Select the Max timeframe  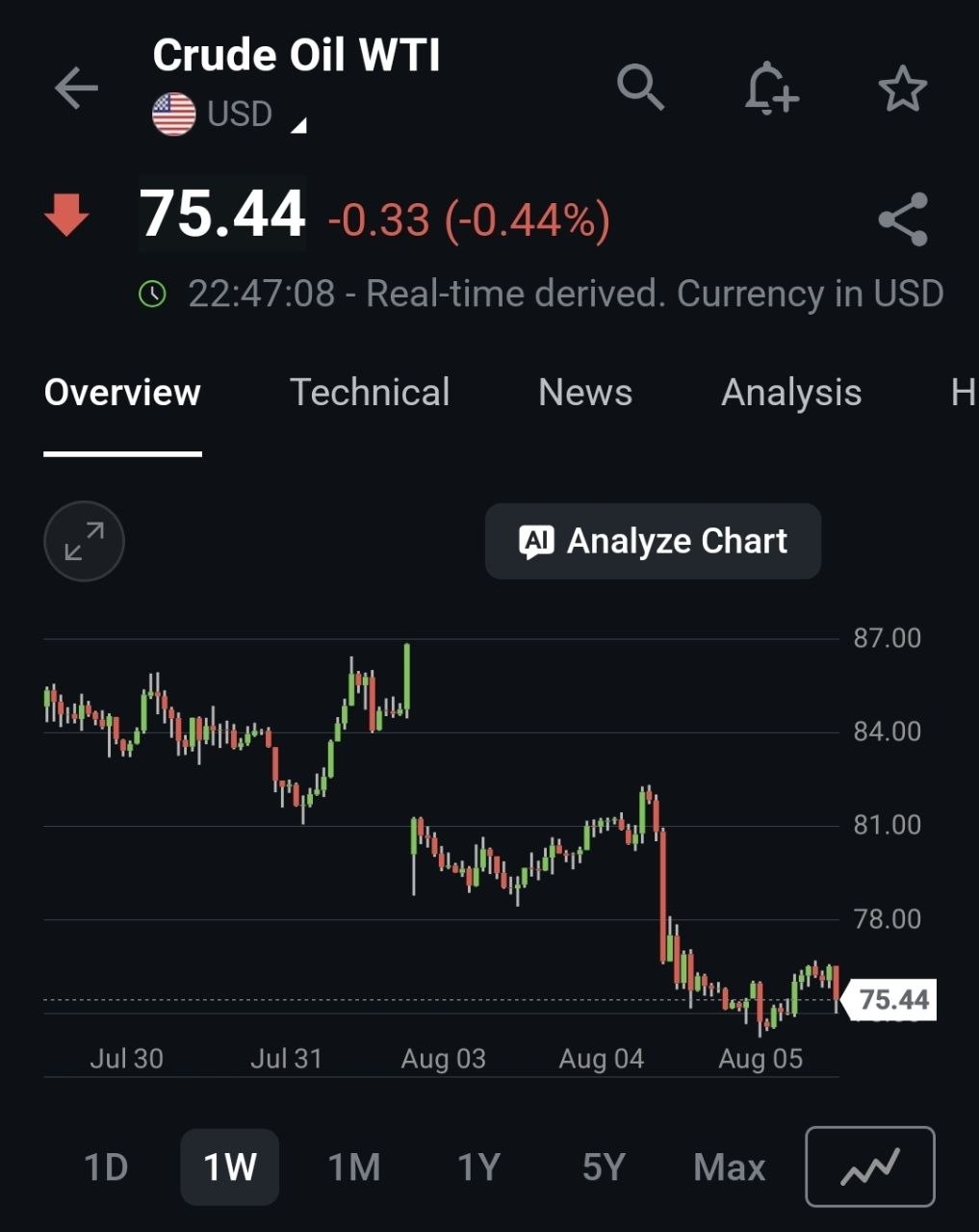730,1168
